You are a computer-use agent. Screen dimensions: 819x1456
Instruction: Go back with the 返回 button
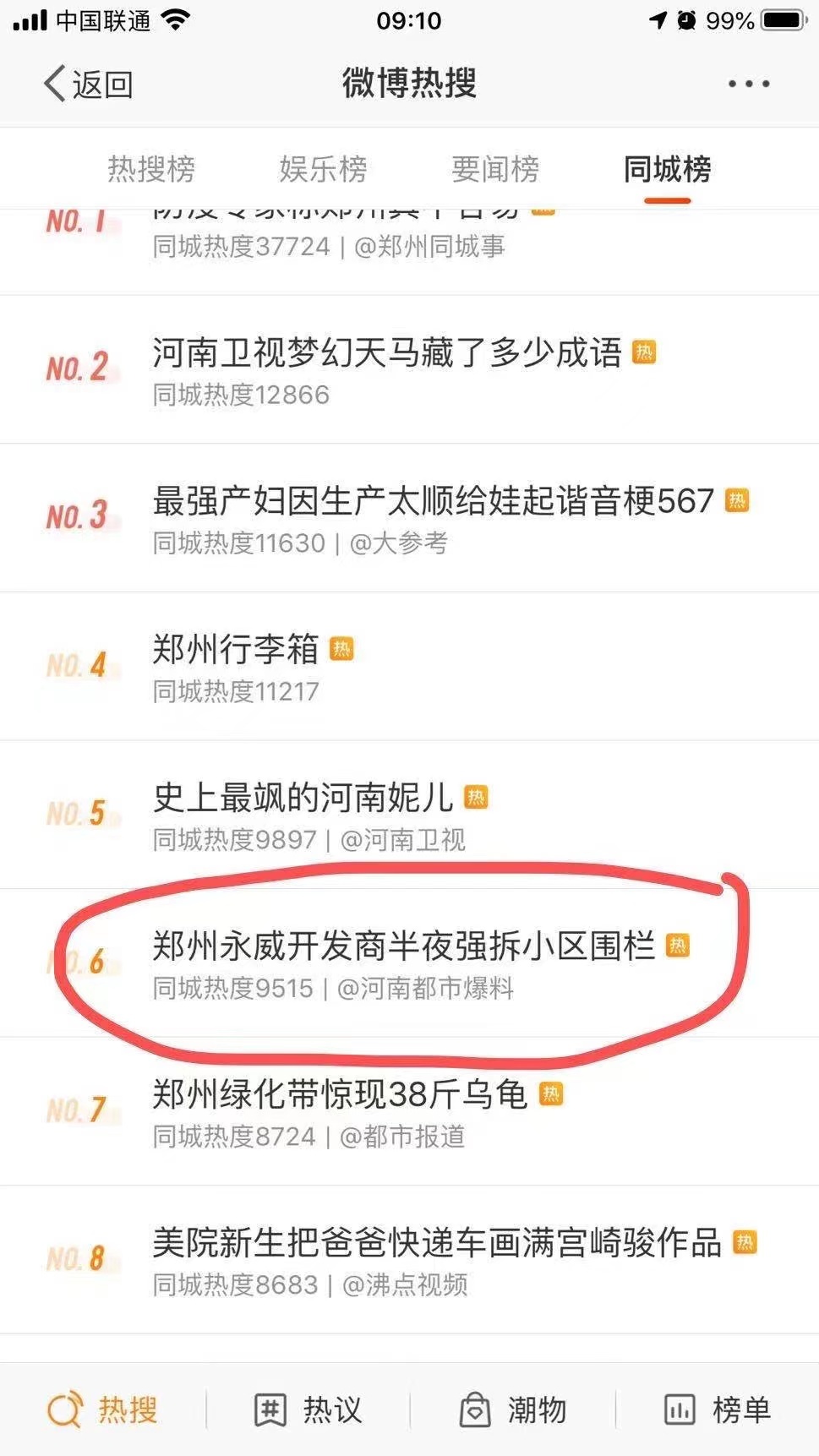click(x=89, y=85)
